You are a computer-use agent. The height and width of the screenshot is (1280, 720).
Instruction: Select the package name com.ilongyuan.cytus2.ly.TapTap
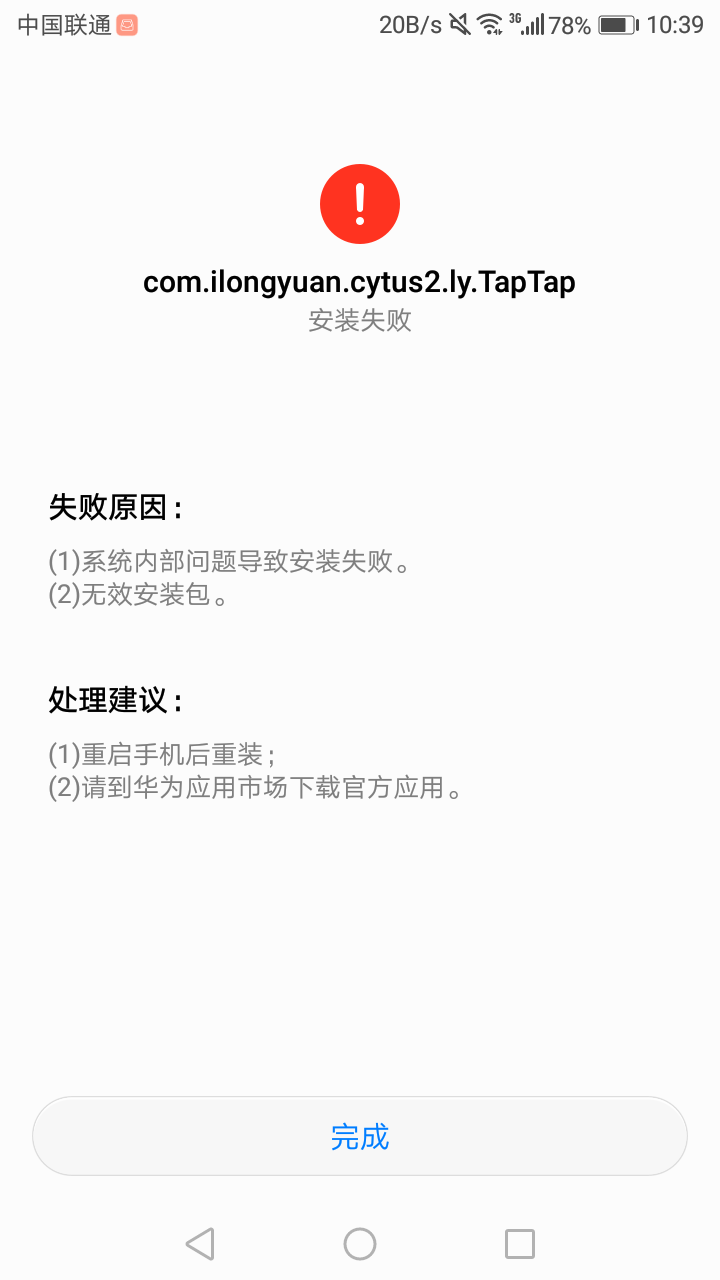coord(360,282)
